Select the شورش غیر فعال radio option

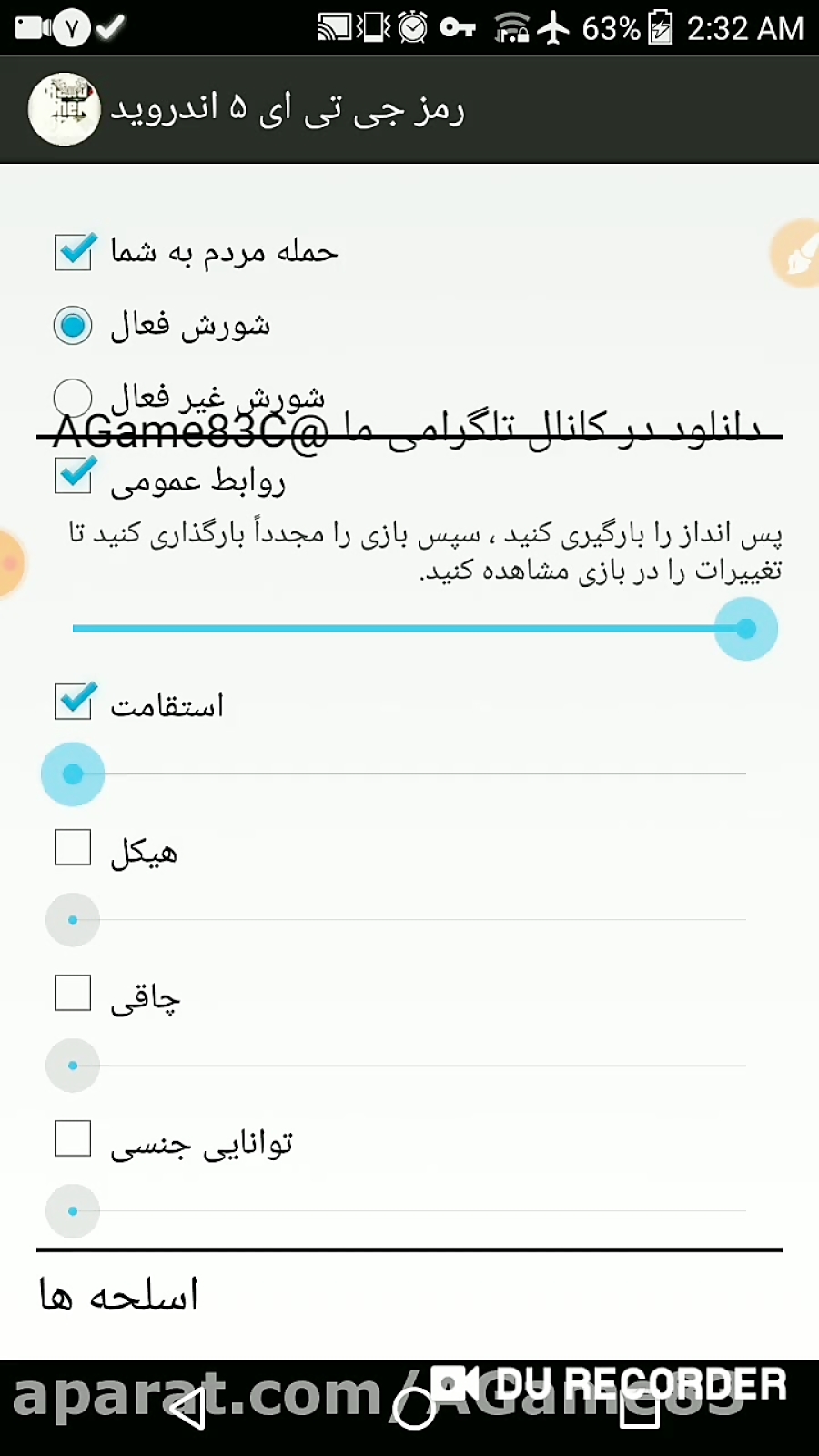point(73,398)
